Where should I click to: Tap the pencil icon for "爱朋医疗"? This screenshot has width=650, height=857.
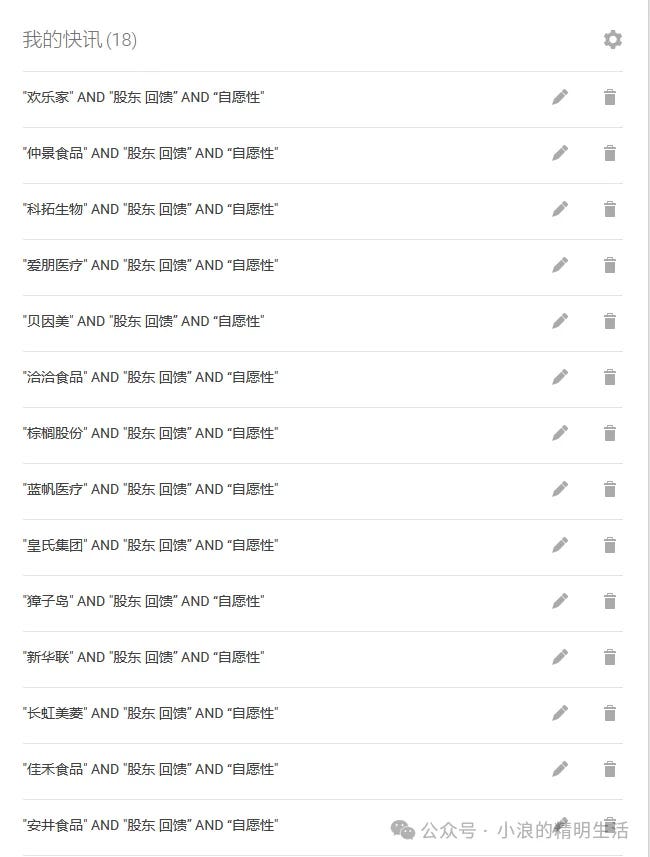tap(560, 265)
